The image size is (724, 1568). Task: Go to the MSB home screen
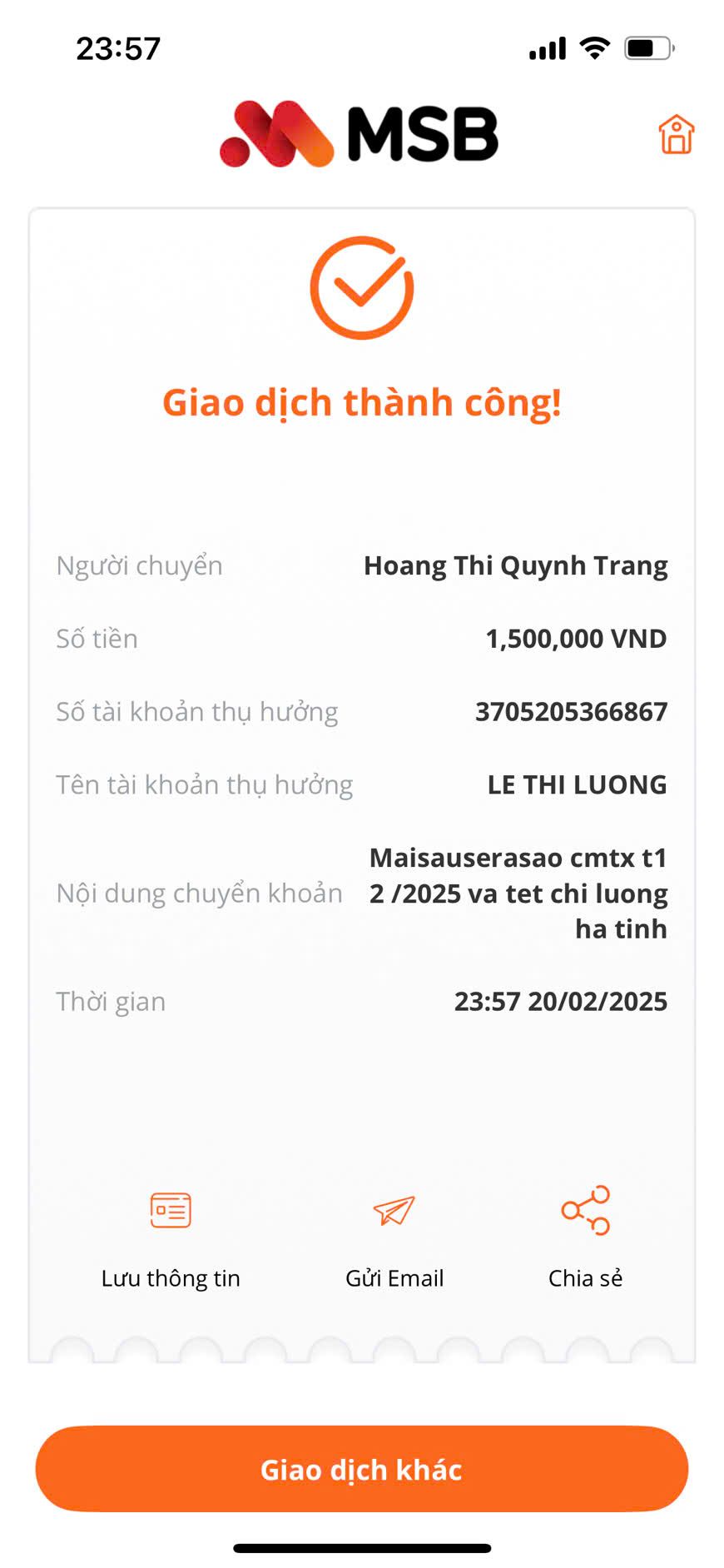(676, 135)
